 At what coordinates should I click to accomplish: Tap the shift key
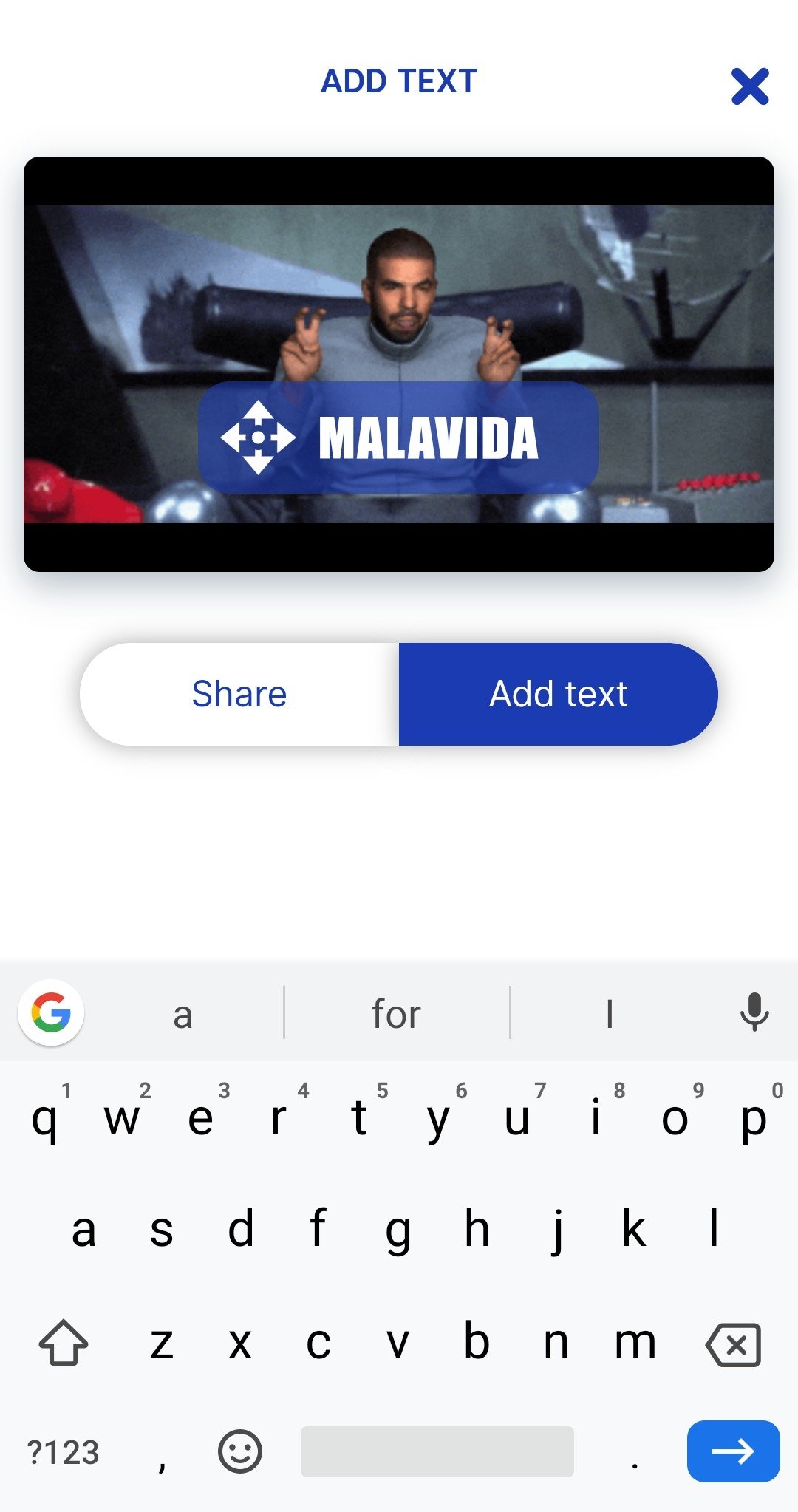pyautogui.click(x=64, y=1343)
